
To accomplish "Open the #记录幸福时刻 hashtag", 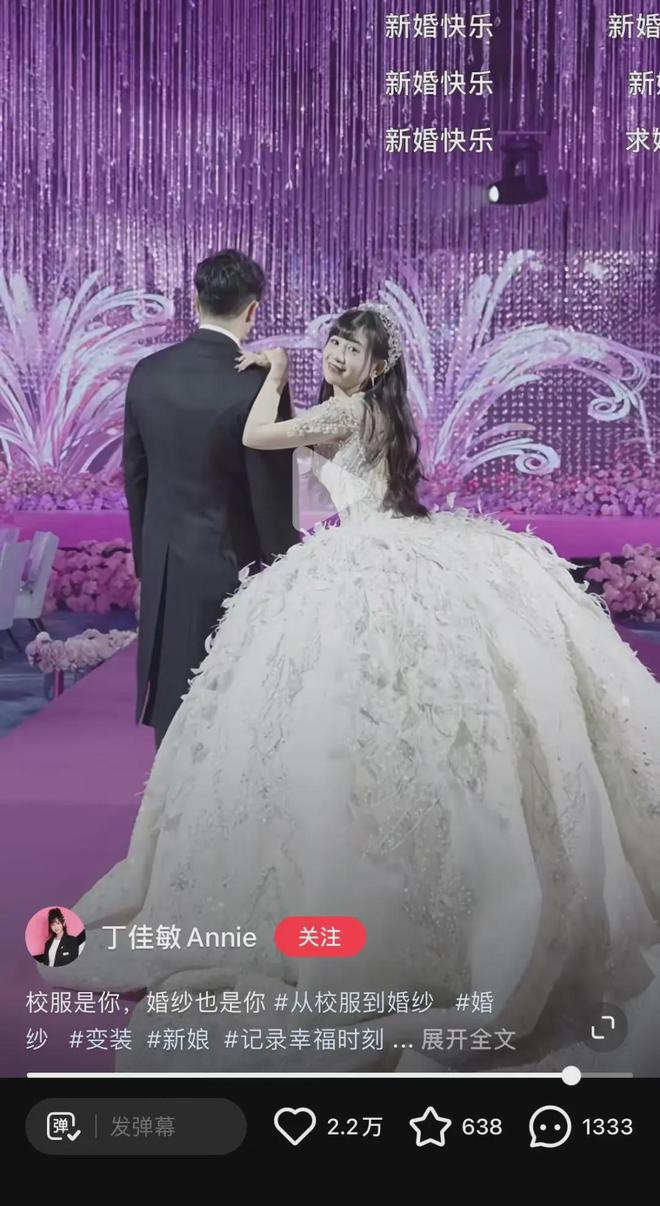I will [304, 1040].
